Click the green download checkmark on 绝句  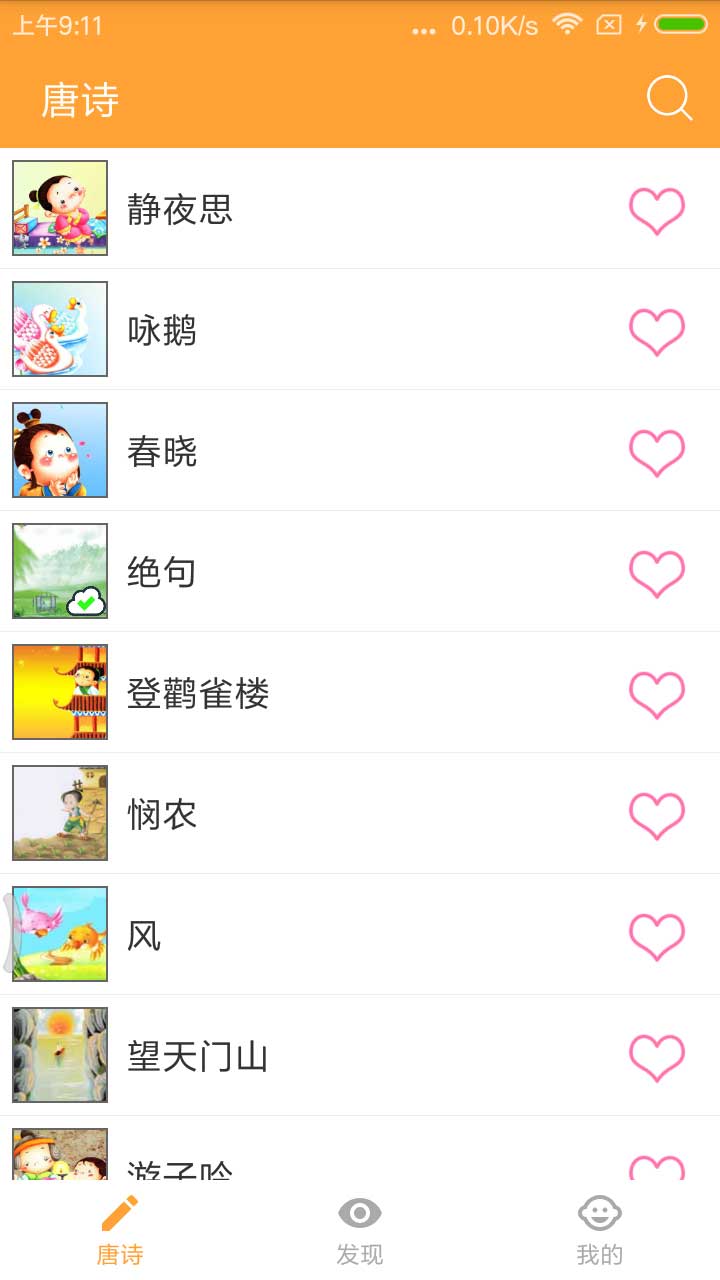tap(84, 601)
